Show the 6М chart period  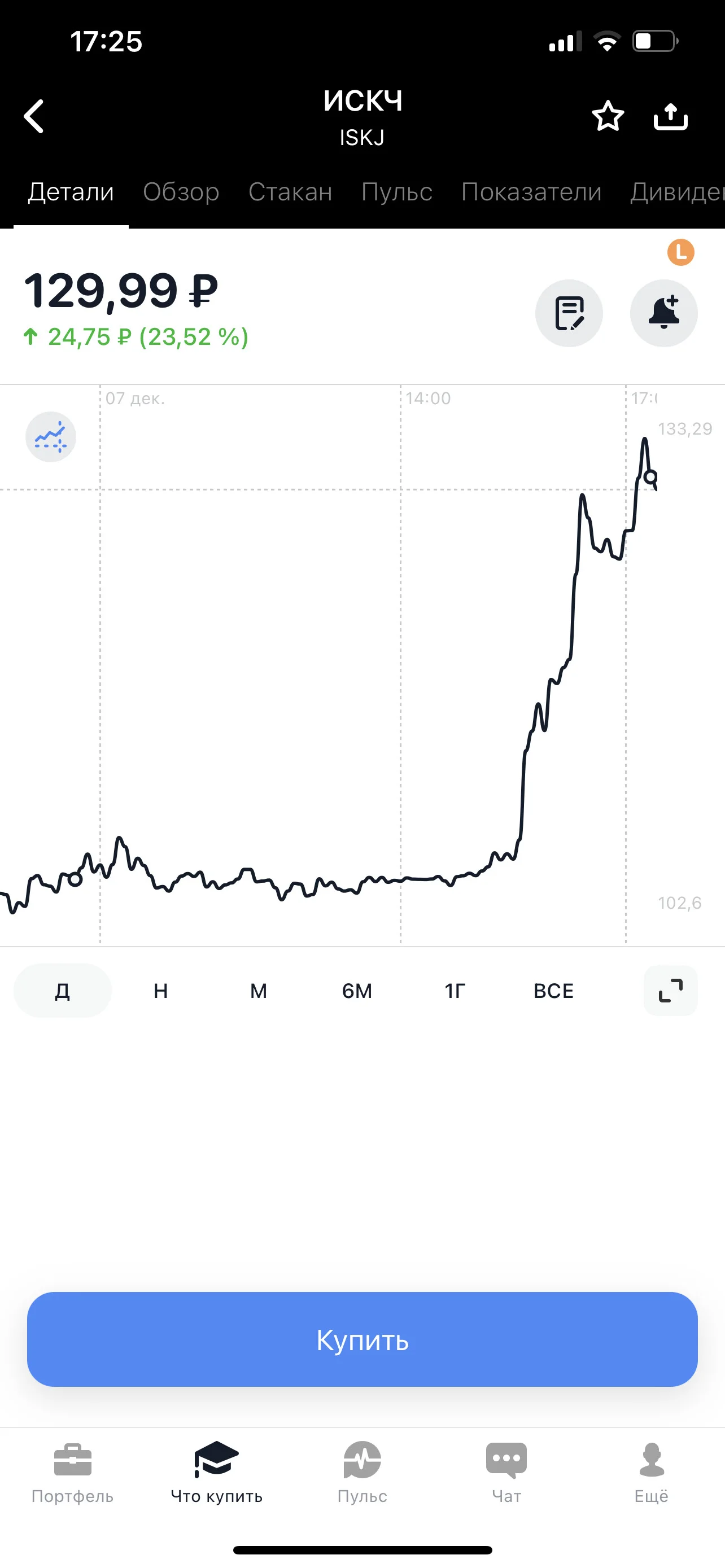coord(357,991)
